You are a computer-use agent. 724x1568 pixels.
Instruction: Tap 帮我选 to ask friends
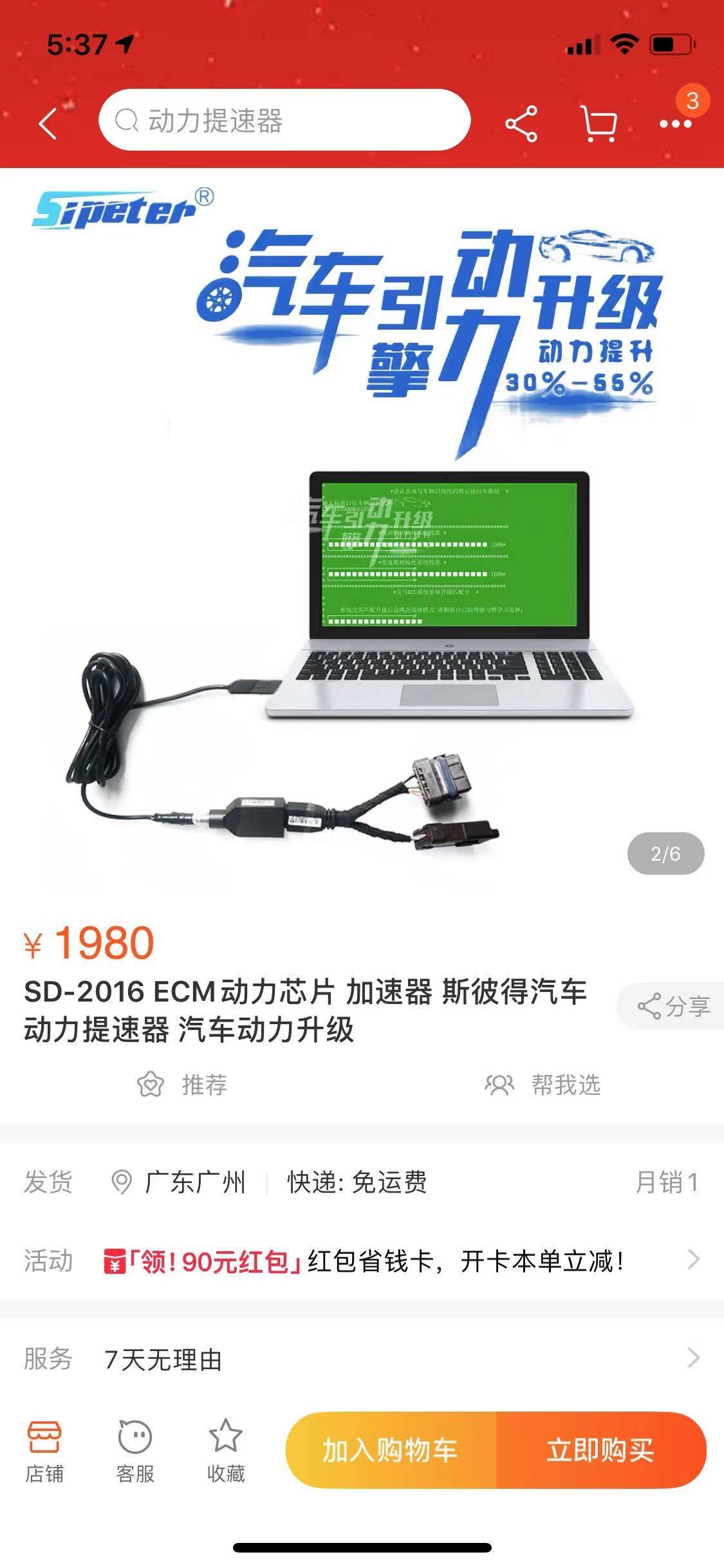click(x=543, y=1085)
